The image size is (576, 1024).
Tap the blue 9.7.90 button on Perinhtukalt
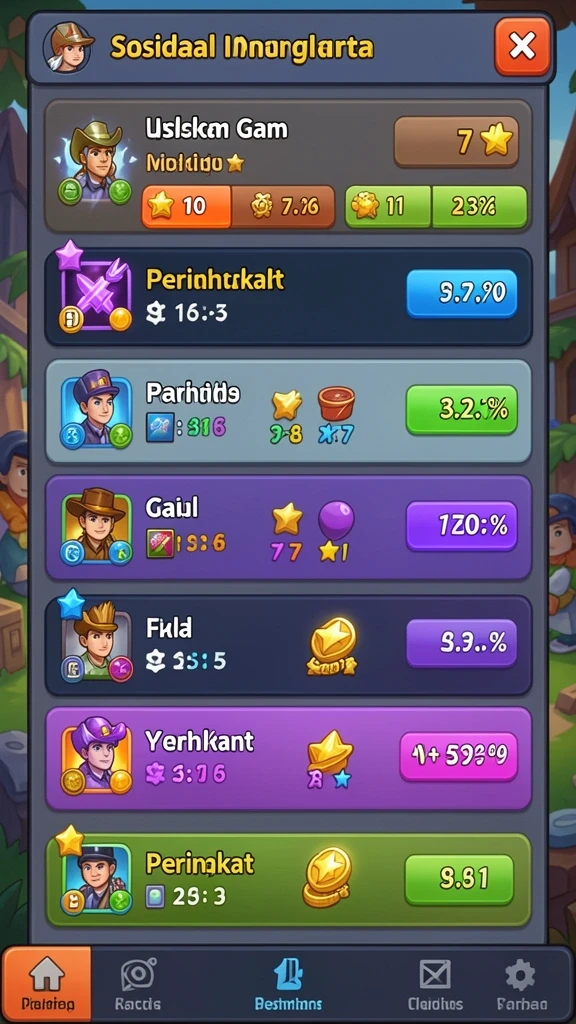click(462, 293)
